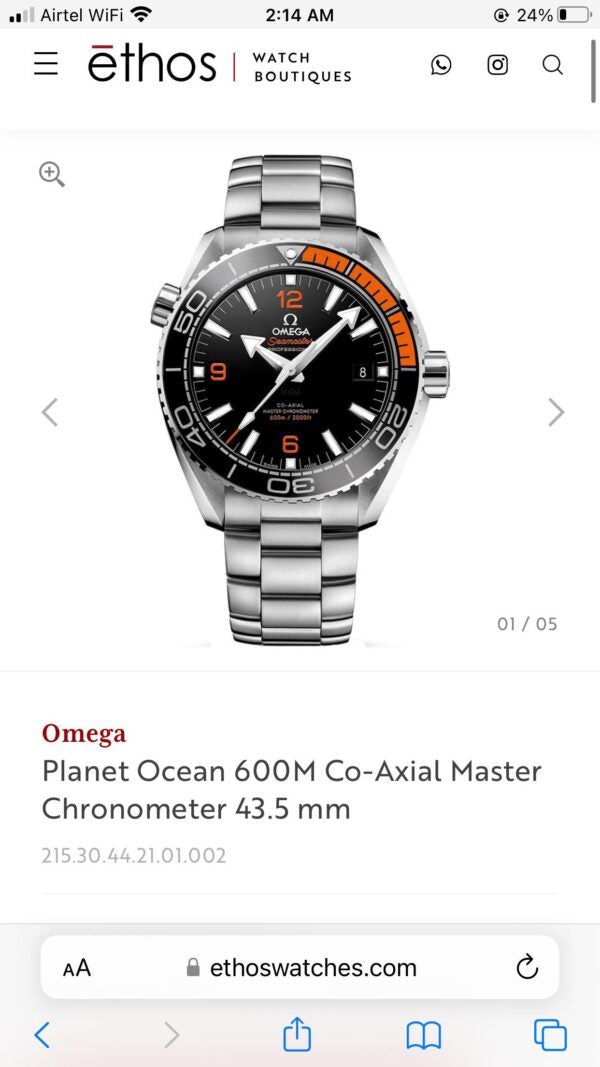Show the next watch image
This screenshot has width=600, height=1067.
coord(556,412)
